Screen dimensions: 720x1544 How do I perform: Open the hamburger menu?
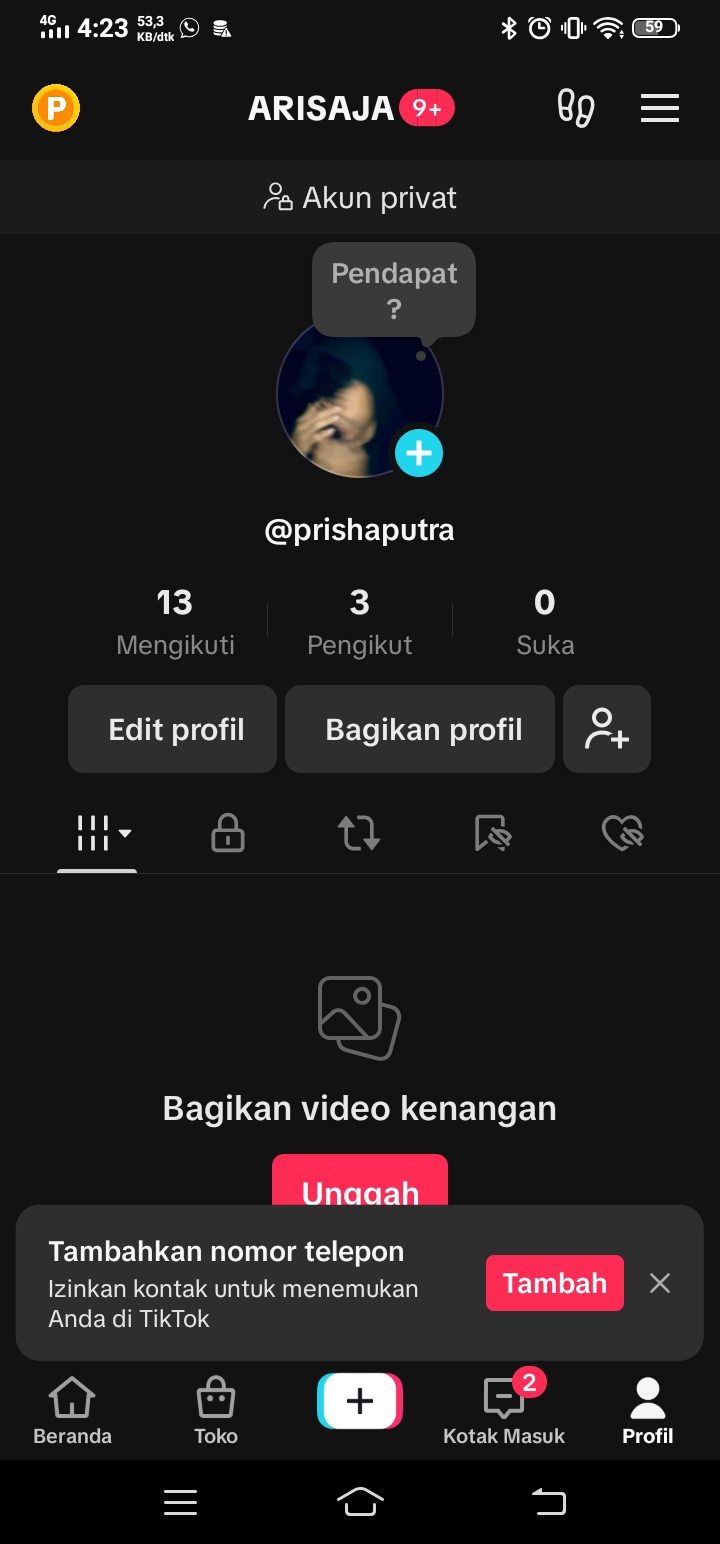660,108
